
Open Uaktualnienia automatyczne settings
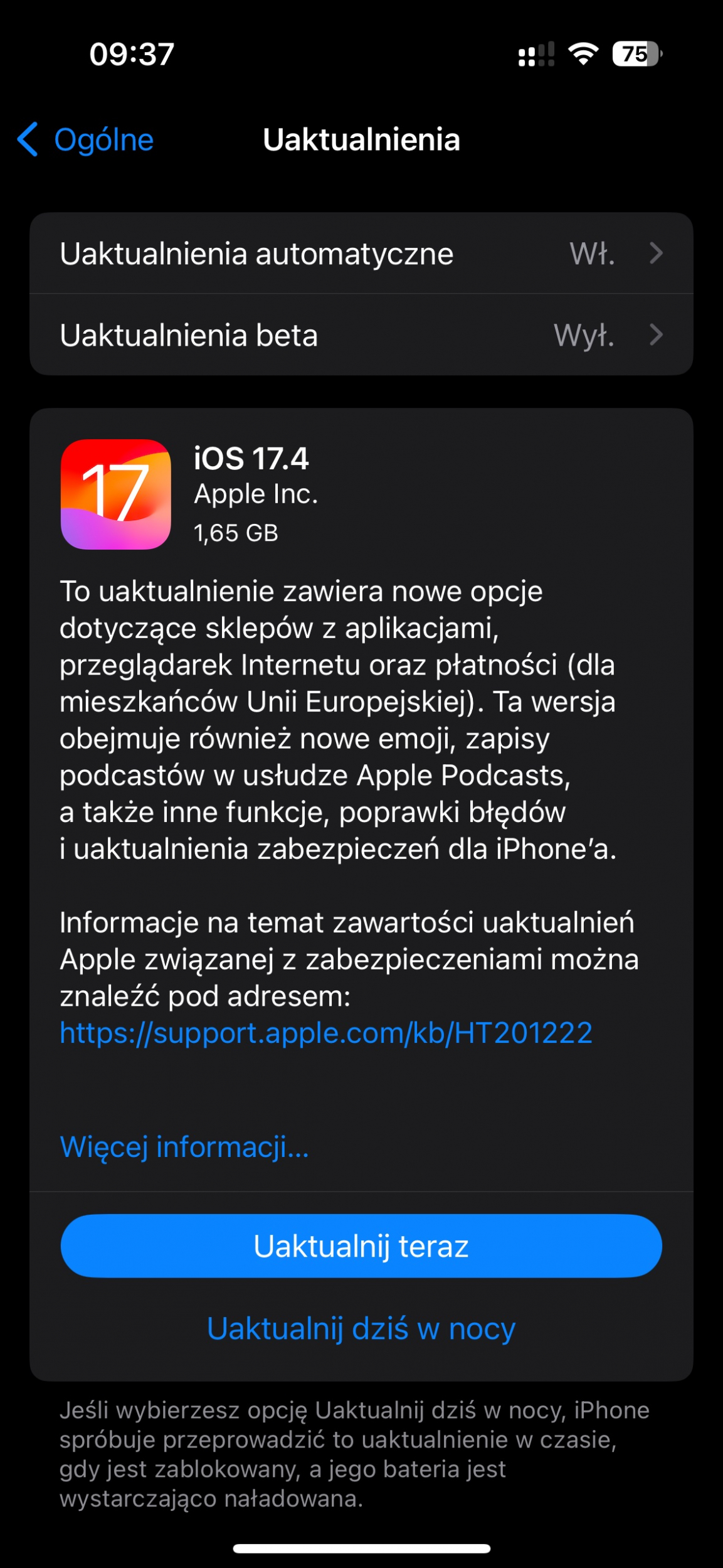coord(361,253)
